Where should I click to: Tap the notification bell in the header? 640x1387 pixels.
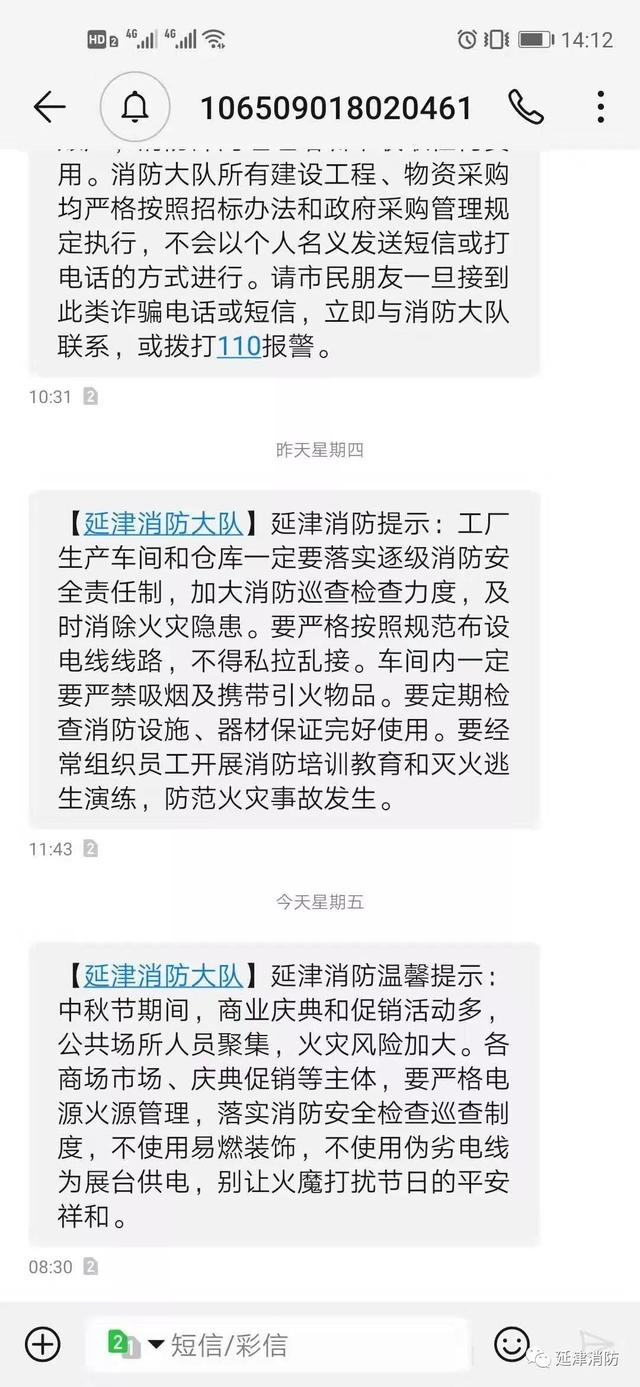135,107
